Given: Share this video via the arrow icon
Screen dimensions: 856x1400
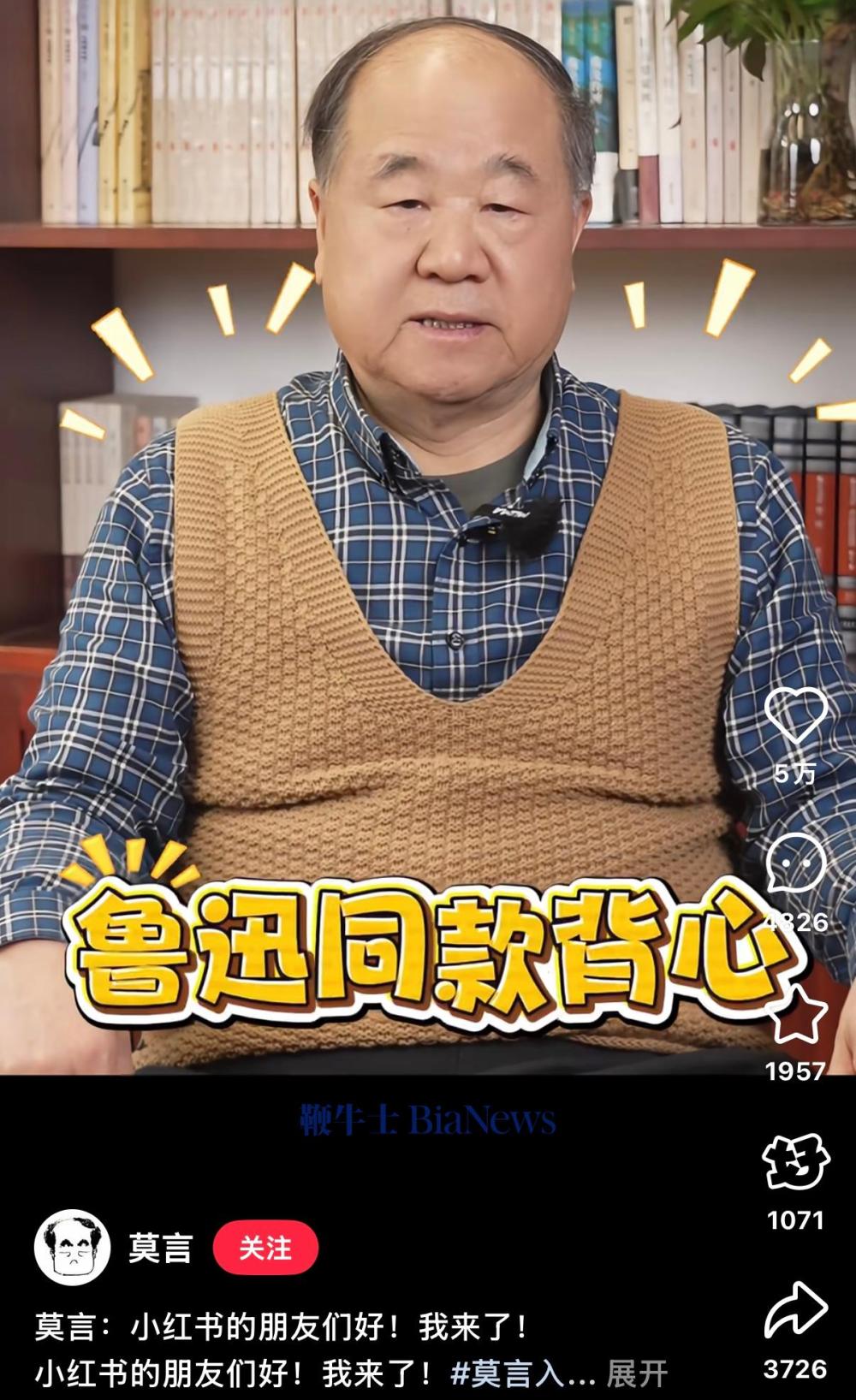Looking at the screenshot, I should coord(795,1309).
